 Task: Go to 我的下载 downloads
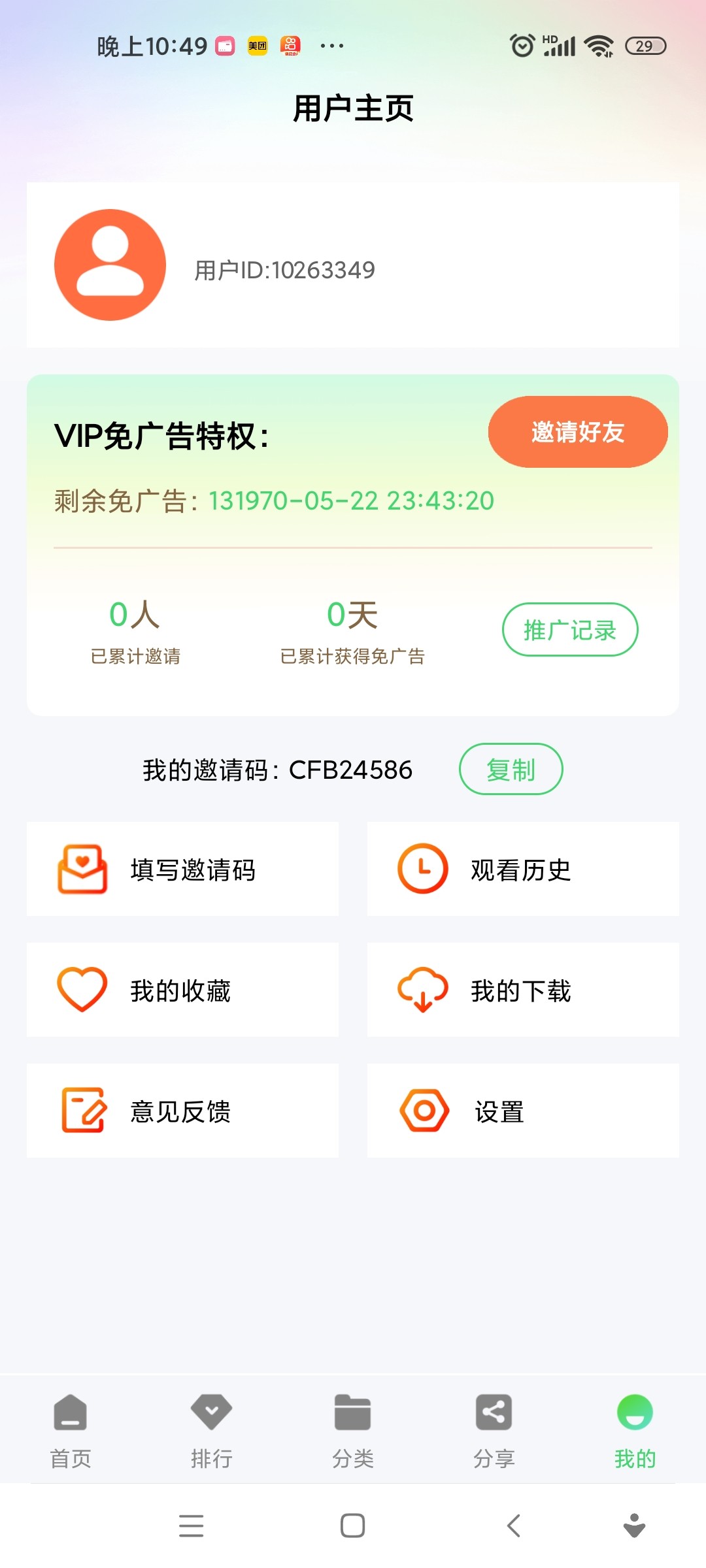523,990
